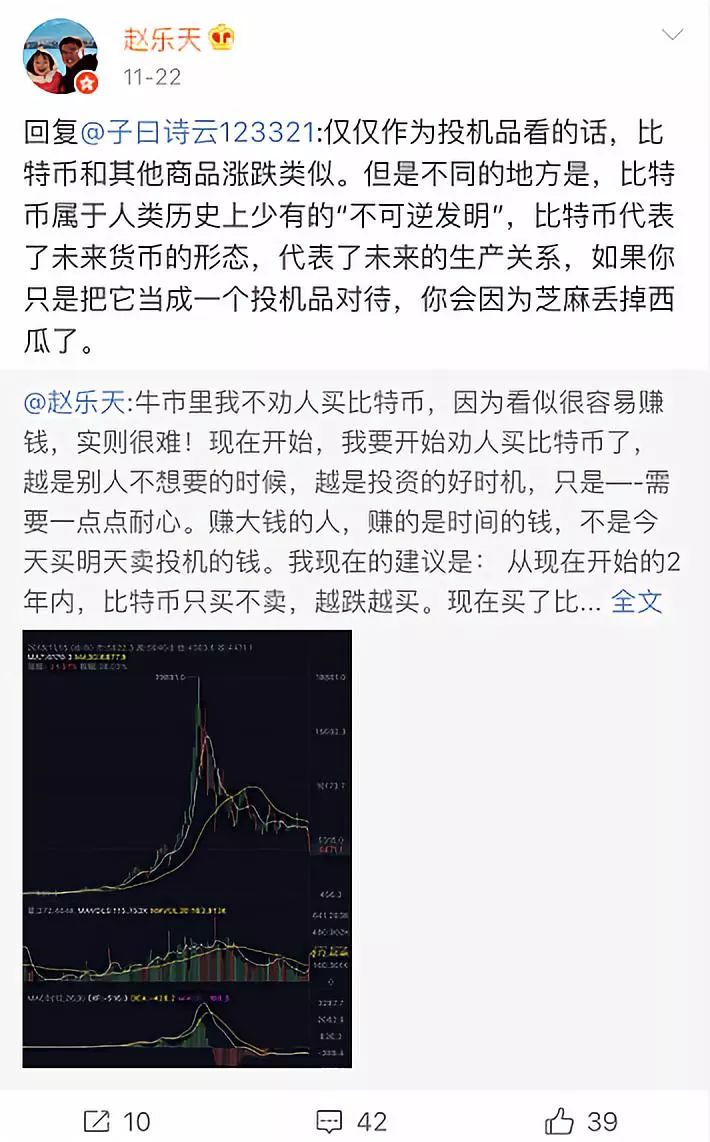This screenshot has height=1142, width=710.
Task: Open the post options dropdown chevron
Action: [x=671, y=34]
